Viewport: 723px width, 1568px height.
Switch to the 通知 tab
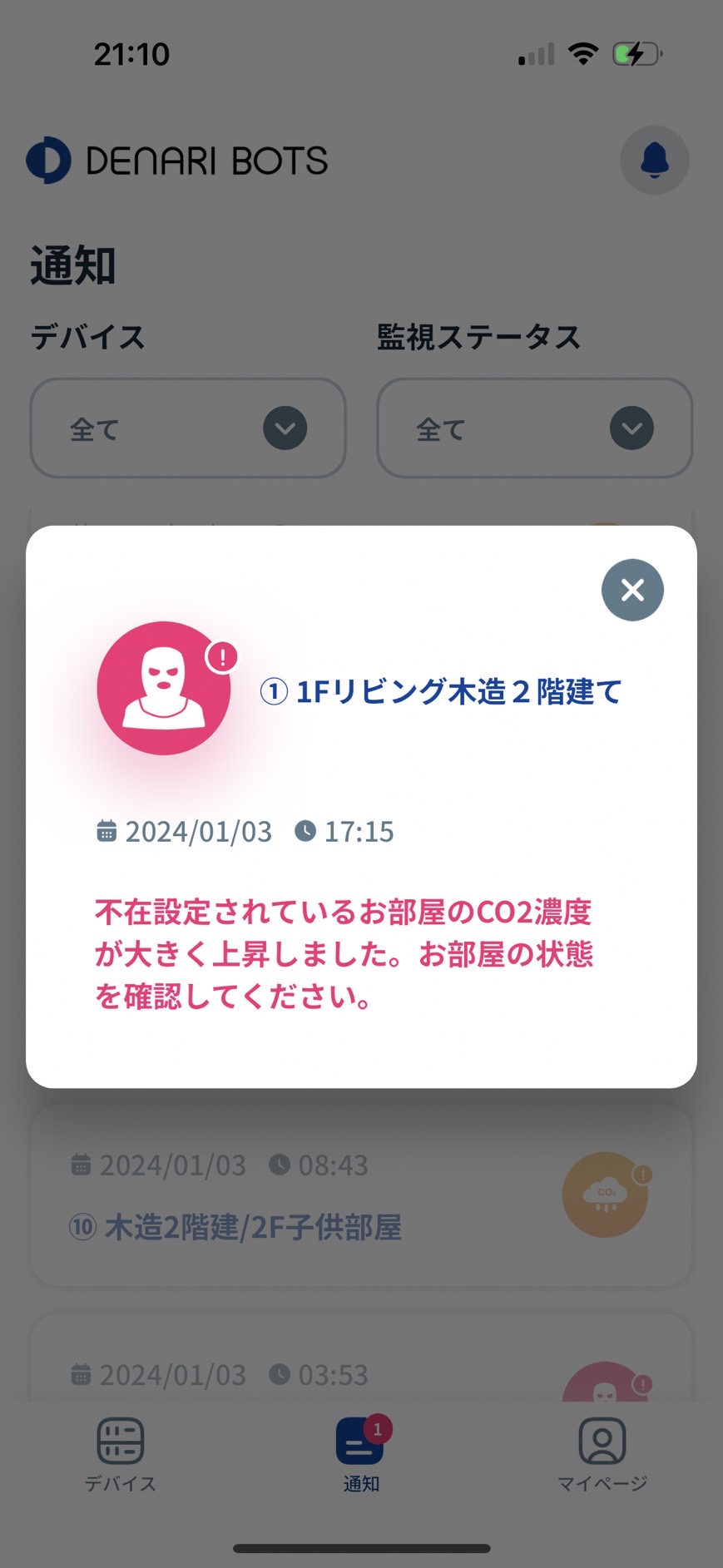pos(361,1453)
